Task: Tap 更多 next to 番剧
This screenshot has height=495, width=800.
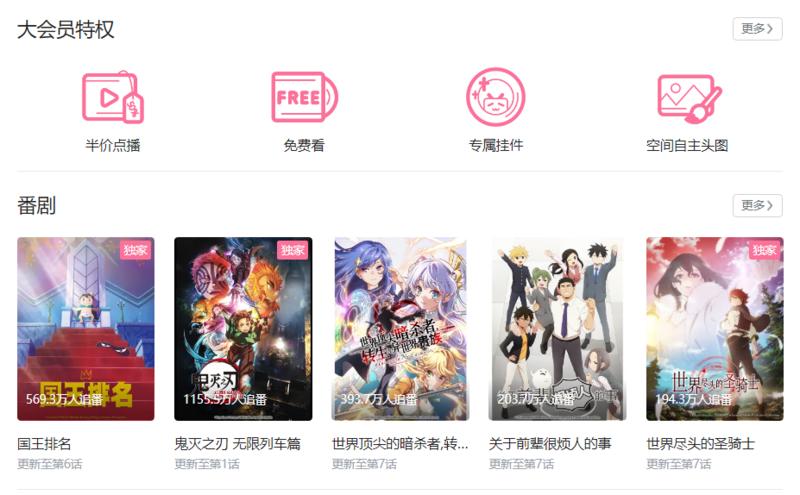Action: [757, 205]
